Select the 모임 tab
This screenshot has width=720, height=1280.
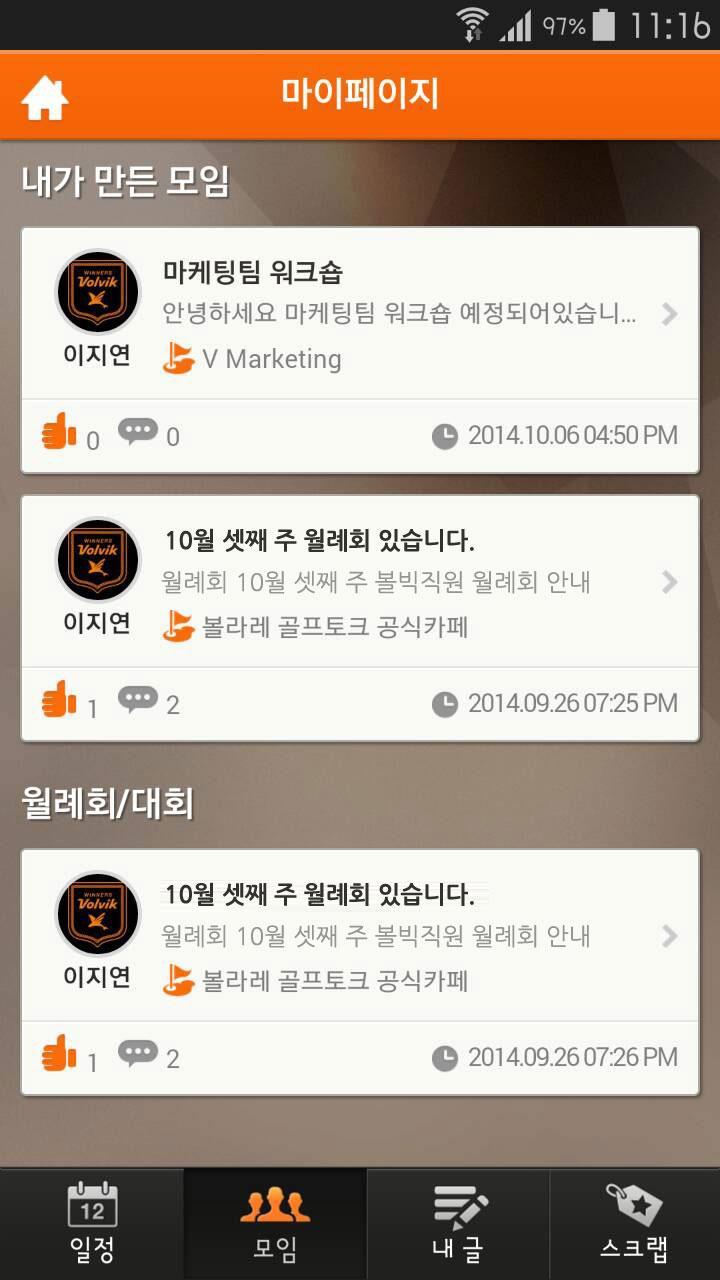[275, 1223]
